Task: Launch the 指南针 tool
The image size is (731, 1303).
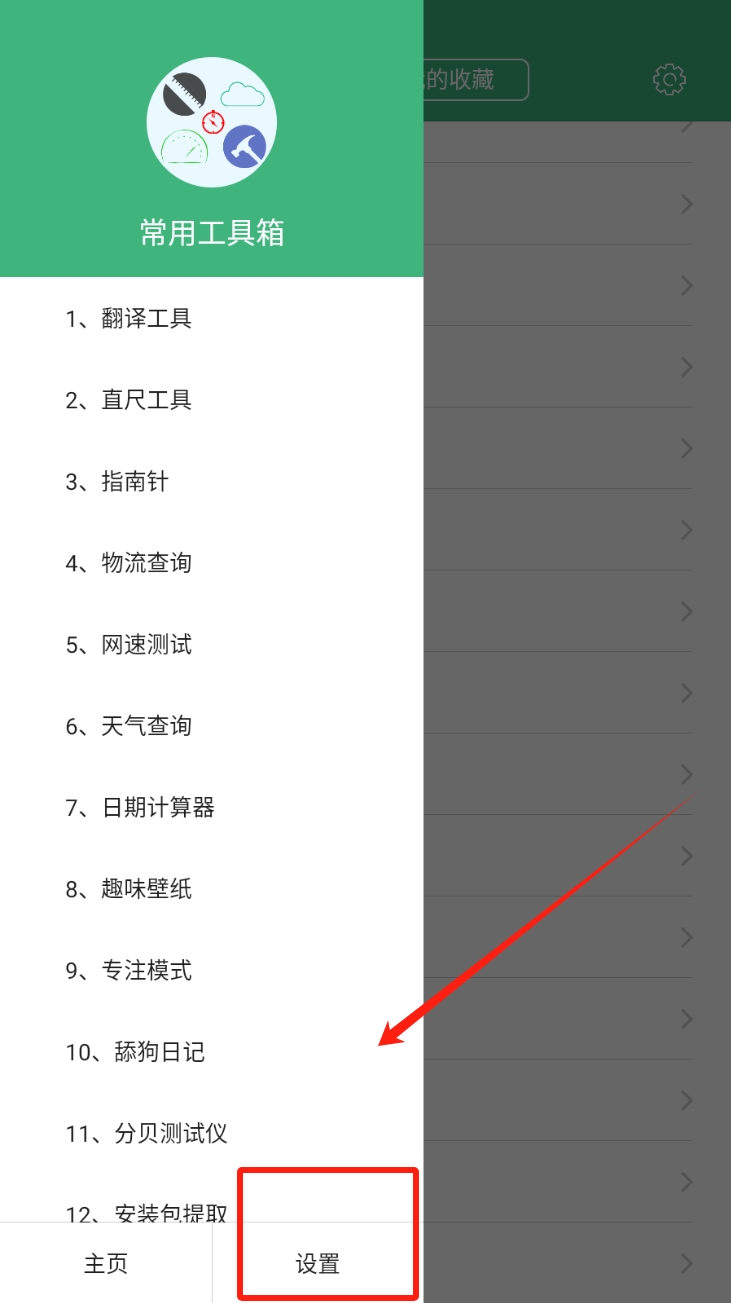Action: (x=117, y=482)
